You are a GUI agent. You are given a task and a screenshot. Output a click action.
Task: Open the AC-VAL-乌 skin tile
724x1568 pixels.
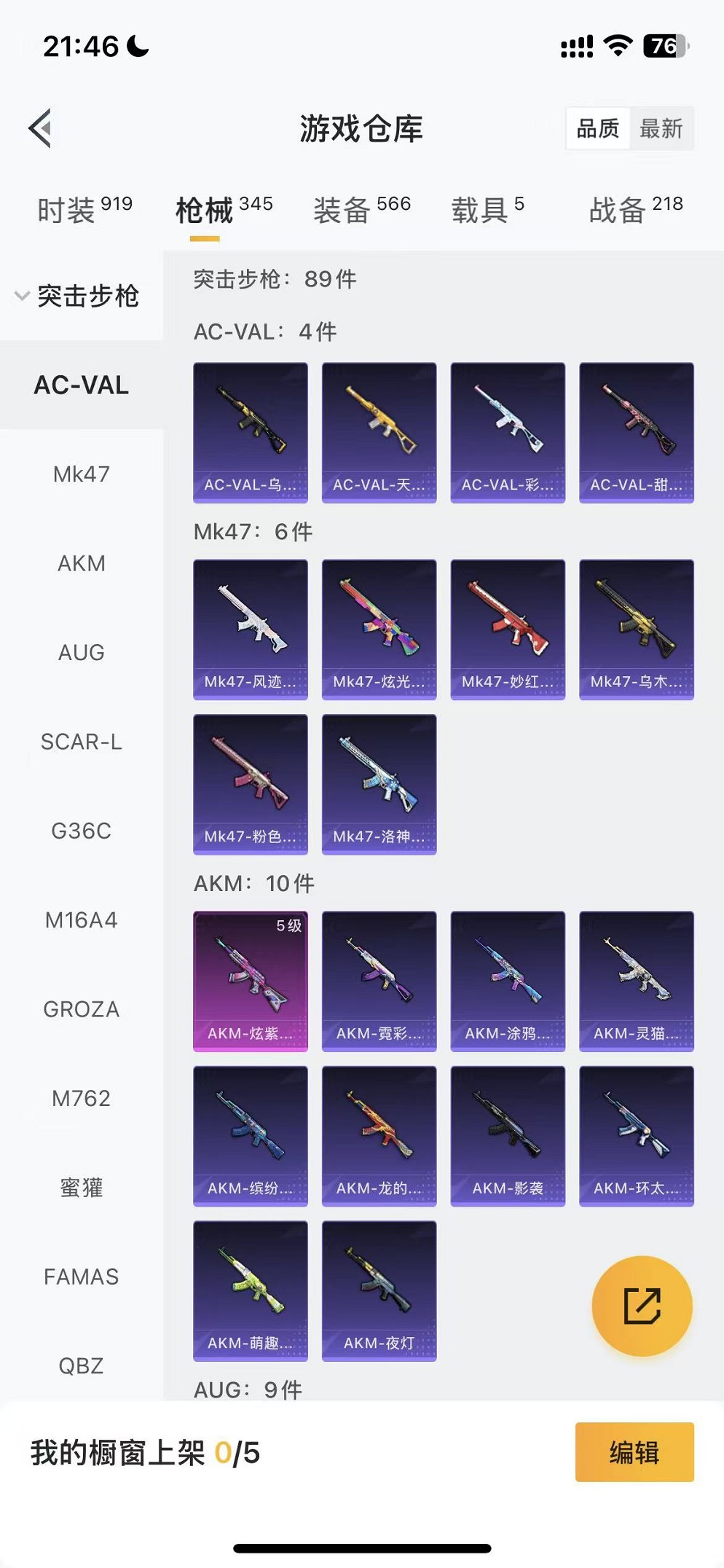point(250,432)
